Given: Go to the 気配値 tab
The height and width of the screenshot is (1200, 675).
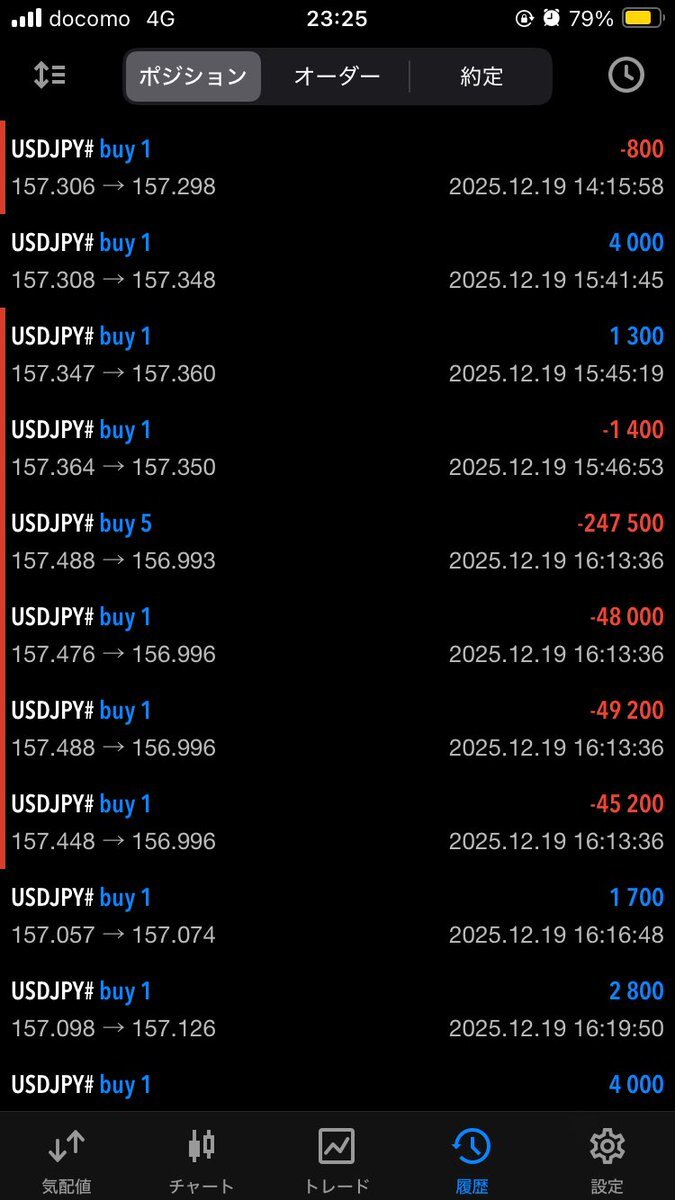Looking at the screenshot, I should [x=66, y=1158].
